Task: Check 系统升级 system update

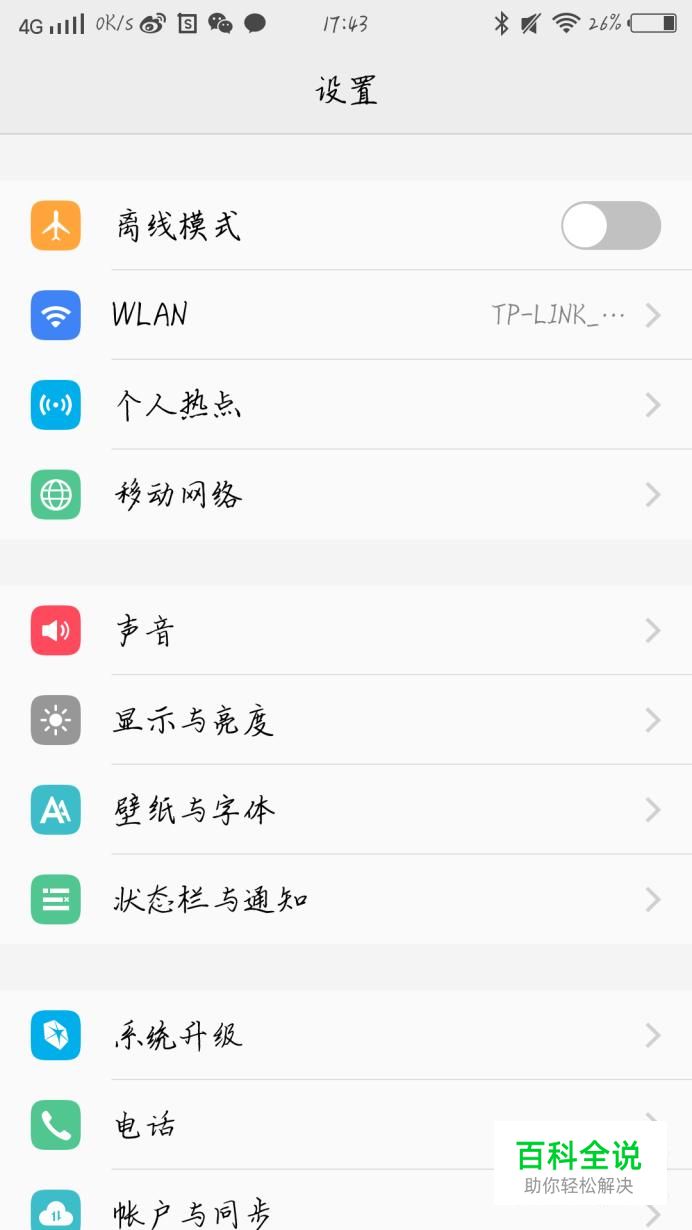Action: [x=346, y=1035]
